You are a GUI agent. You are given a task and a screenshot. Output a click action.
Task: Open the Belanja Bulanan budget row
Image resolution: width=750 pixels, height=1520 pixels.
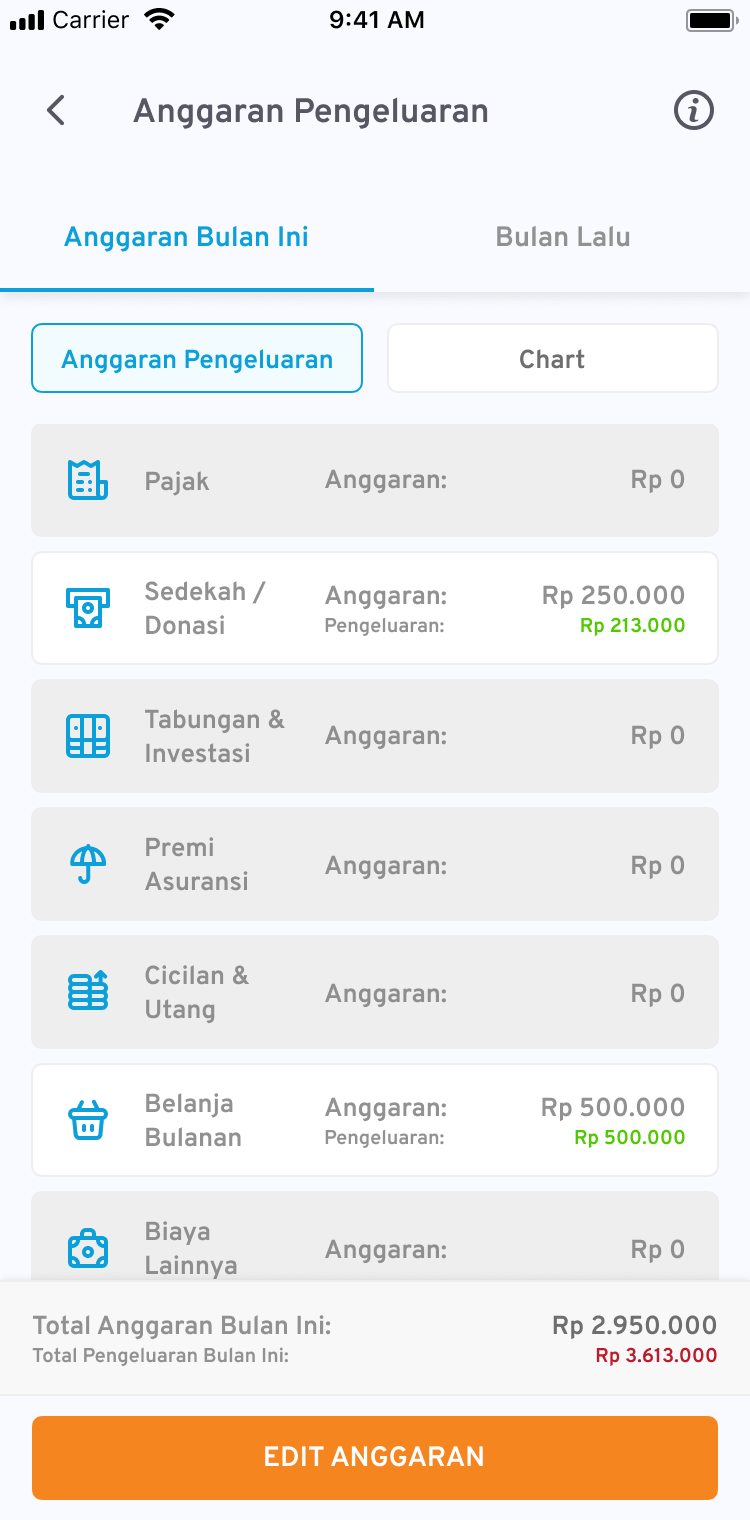375,1120
